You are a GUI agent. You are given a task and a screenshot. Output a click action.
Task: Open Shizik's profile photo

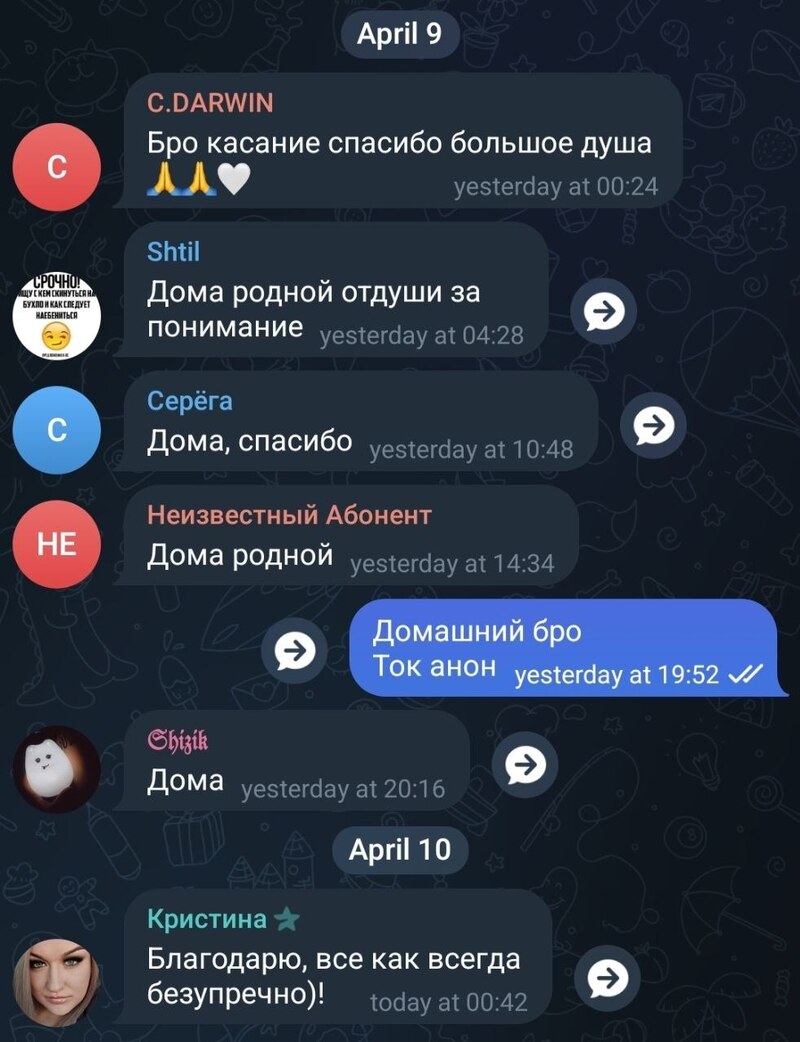[x=56, y=769]
